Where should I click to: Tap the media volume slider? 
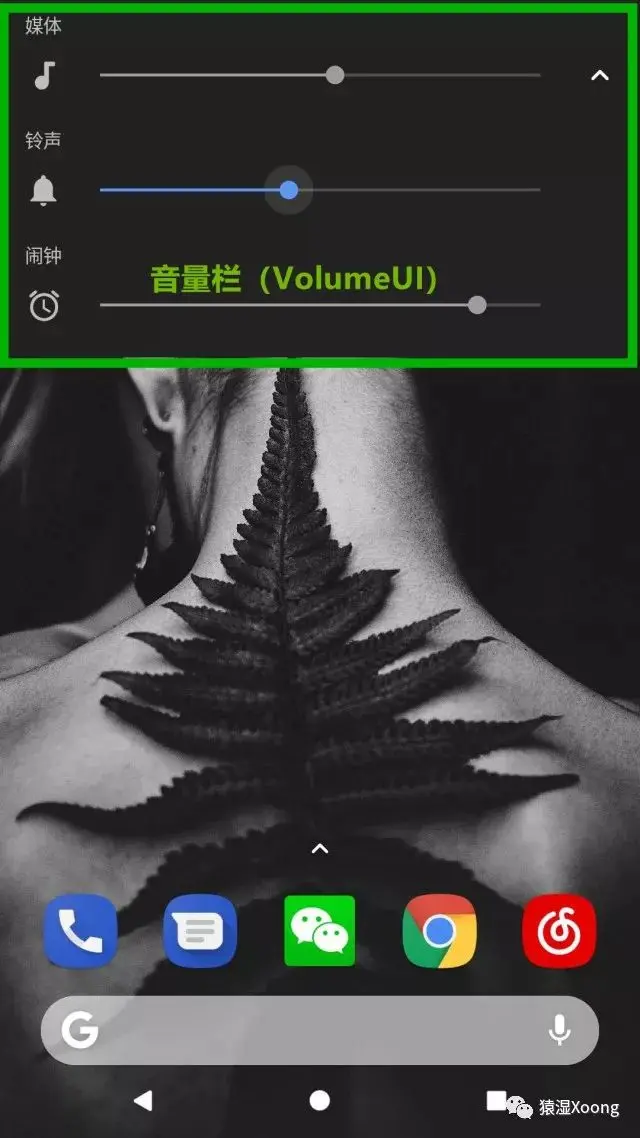[x=320, y=75]
